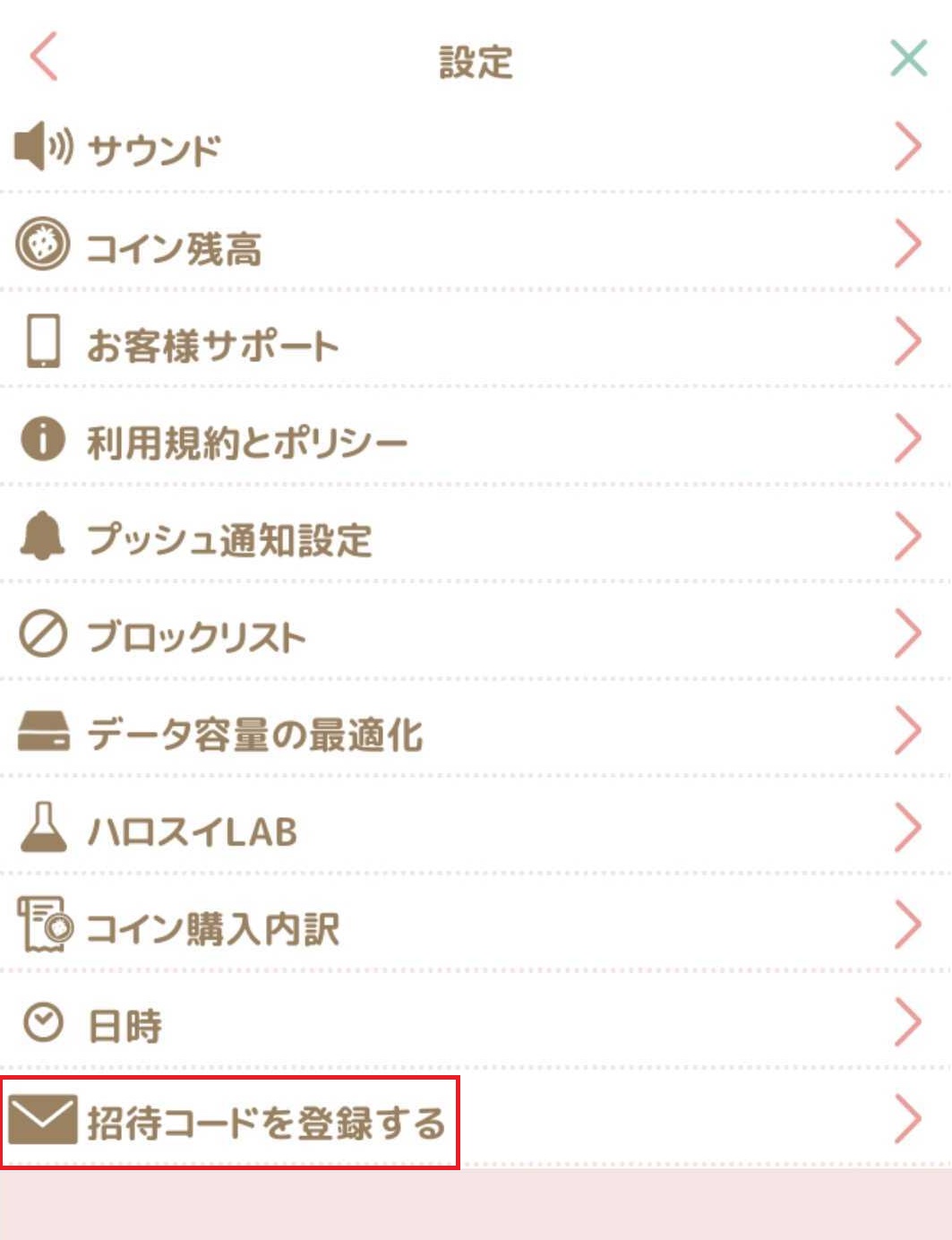Close the settings screen
The image size is (952, 1240).
tap(908, 59)
